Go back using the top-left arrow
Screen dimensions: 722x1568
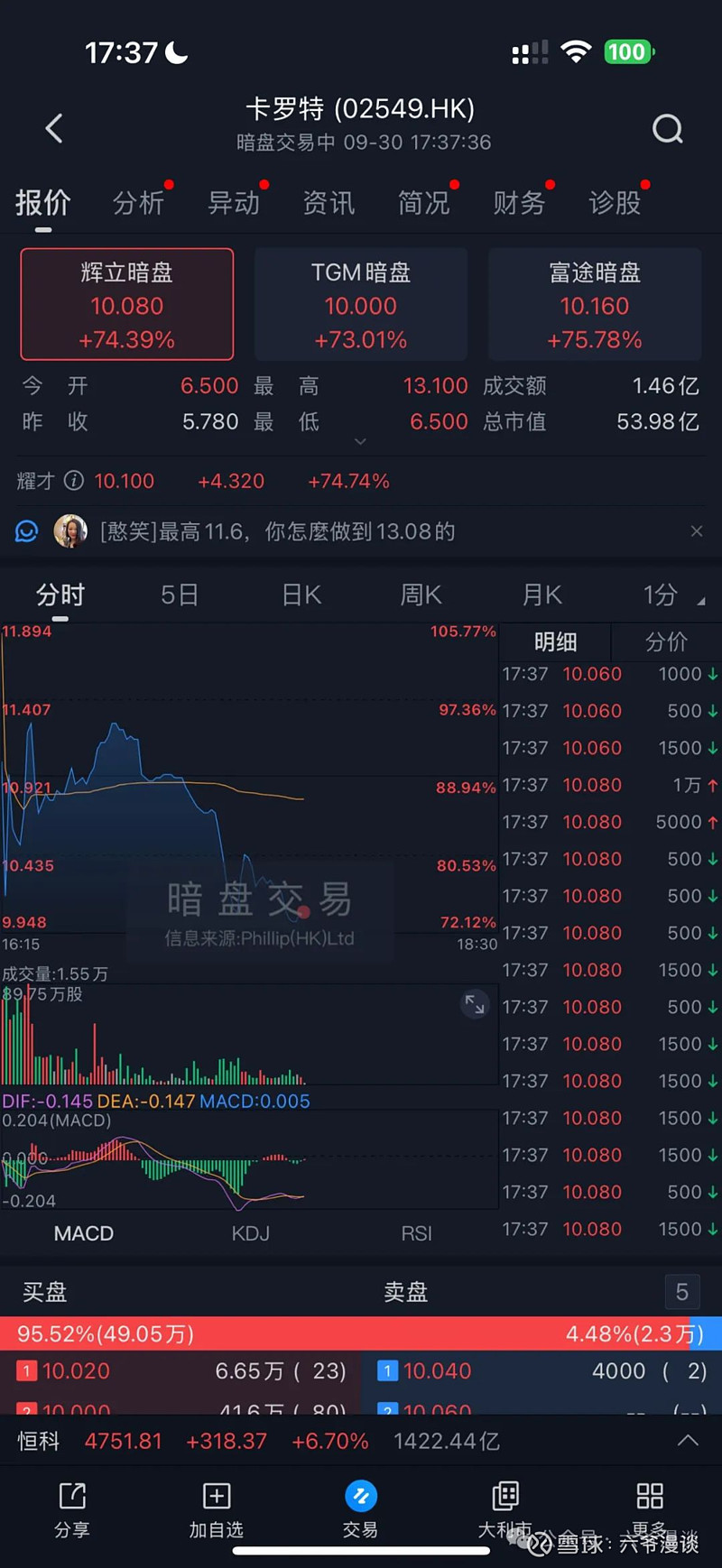click(54, 129)
